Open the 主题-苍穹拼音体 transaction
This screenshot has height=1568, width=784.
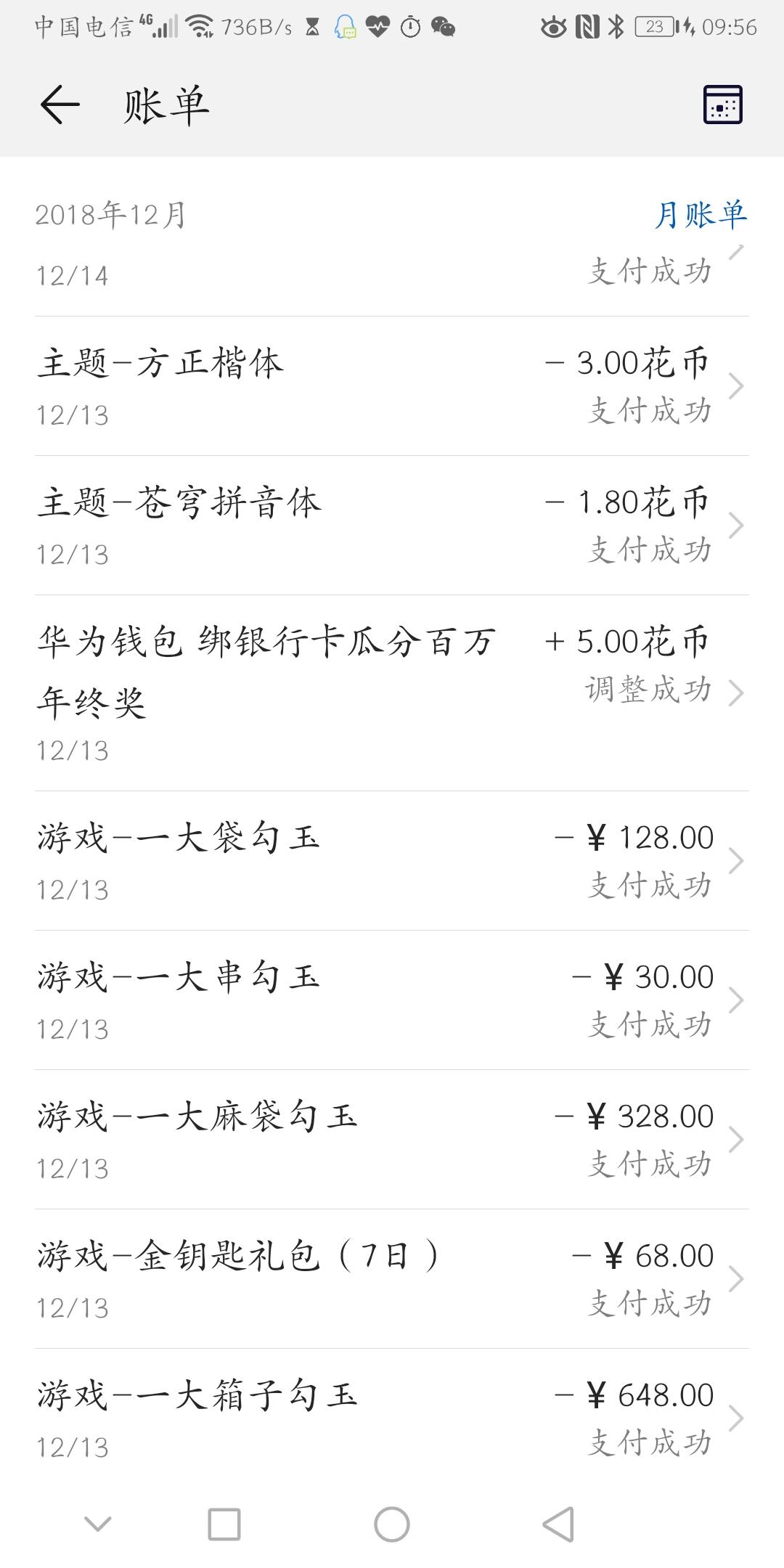pos(392,526)
